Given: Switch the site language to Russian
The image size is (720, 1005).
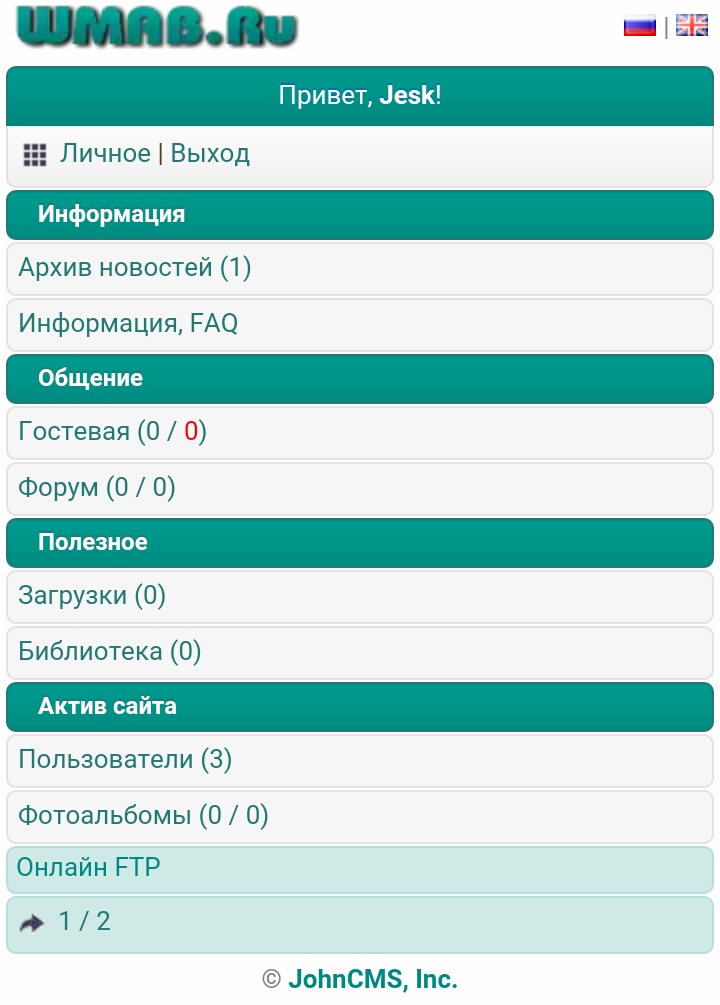Looking at the screenshot, I should point(639,26).
